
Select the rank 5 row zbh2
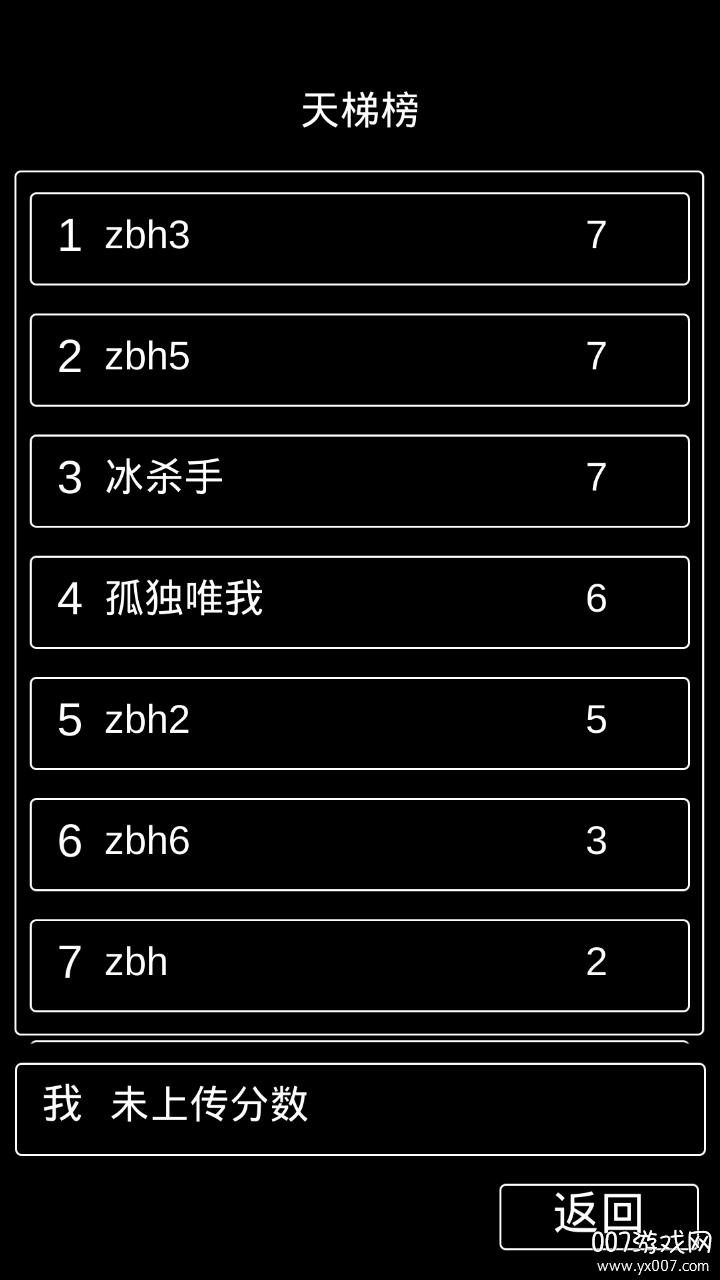[360, 722]
